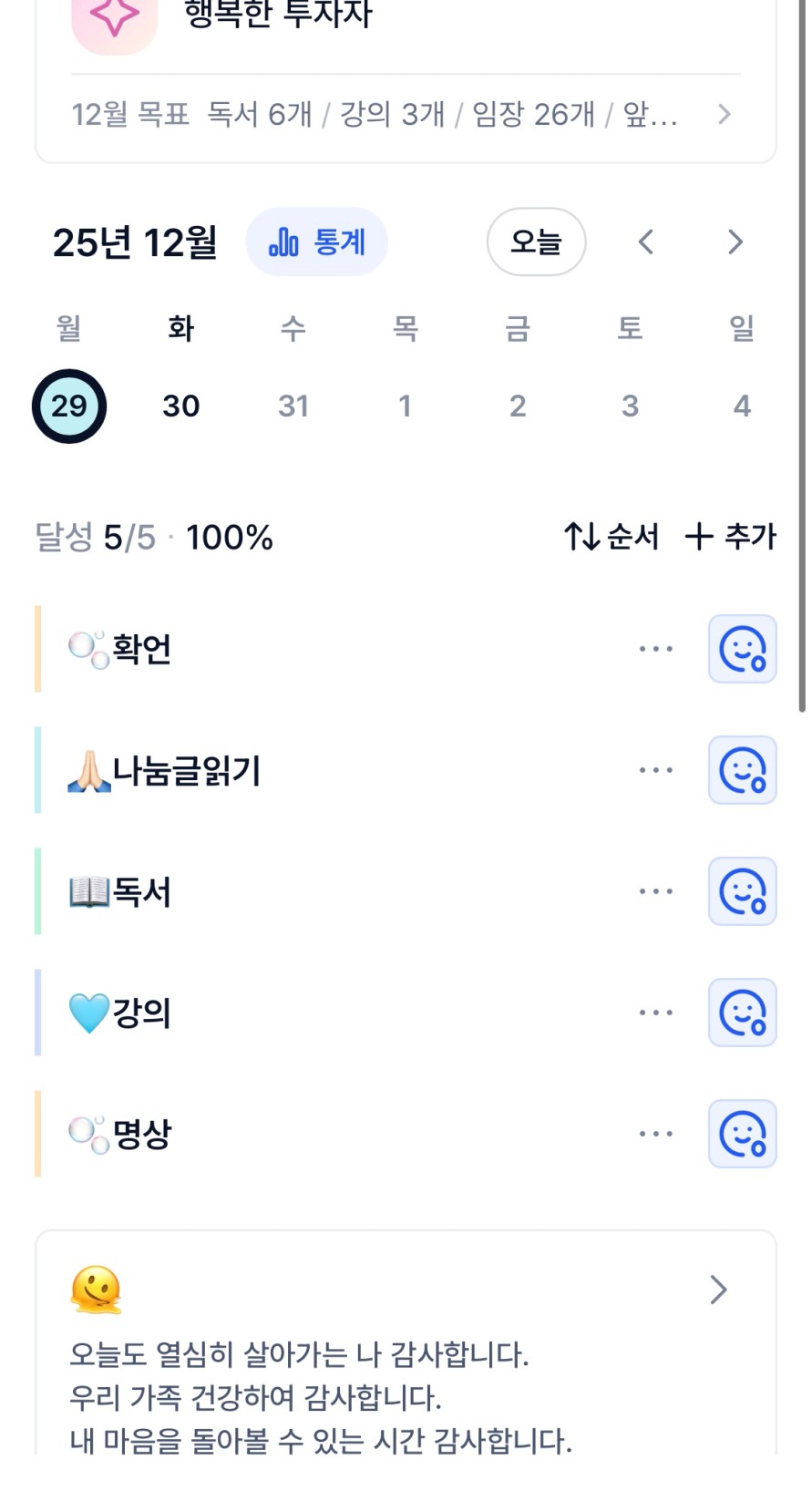The width and height of the screenshot is (812, 1491).
Task: Open more options for 나눔글읽기
Action: tap(656, 771)
